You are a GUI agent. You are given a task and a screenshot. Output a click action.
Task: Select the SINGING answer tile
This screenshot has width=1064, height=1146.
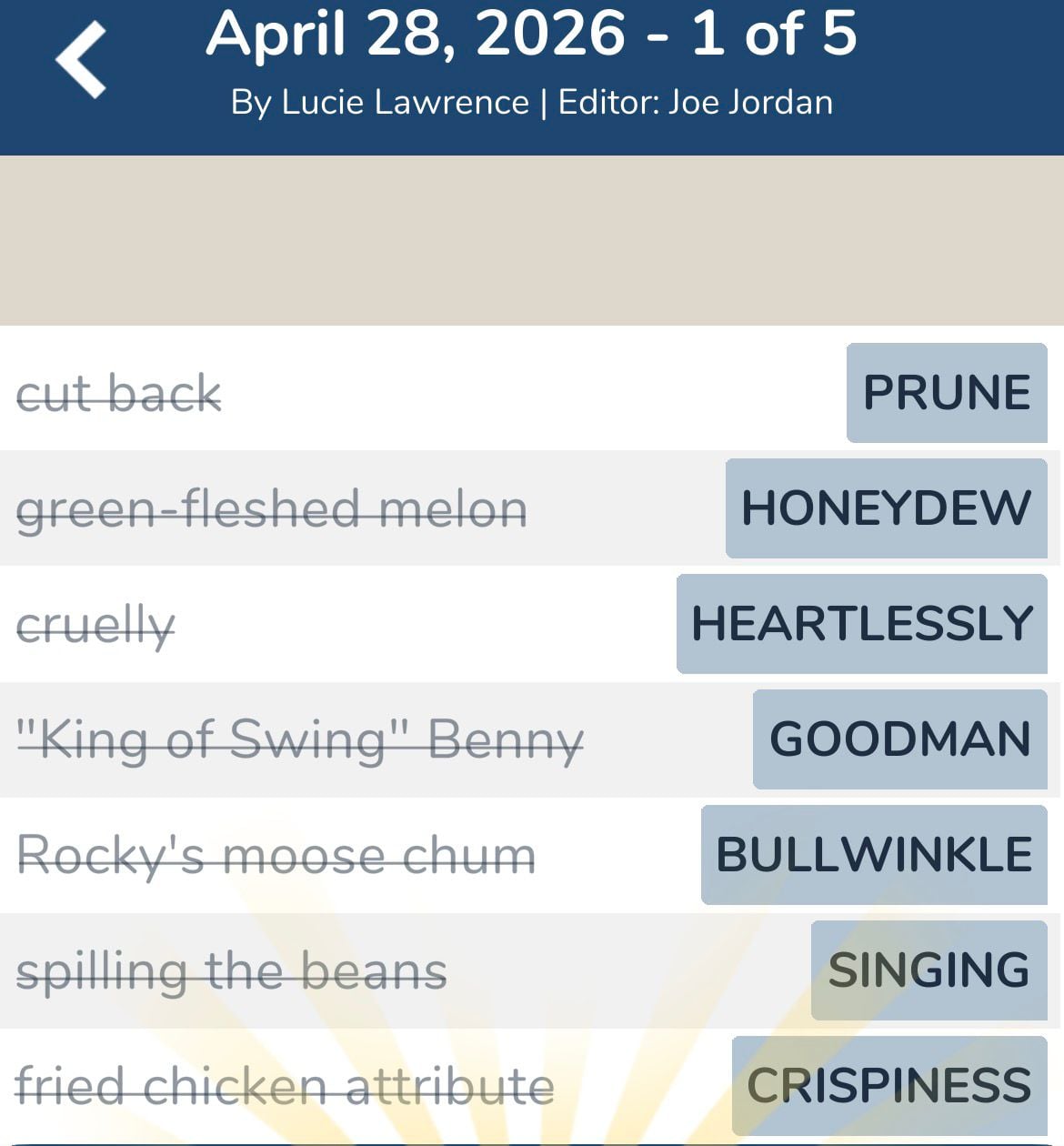click(928, 967)
